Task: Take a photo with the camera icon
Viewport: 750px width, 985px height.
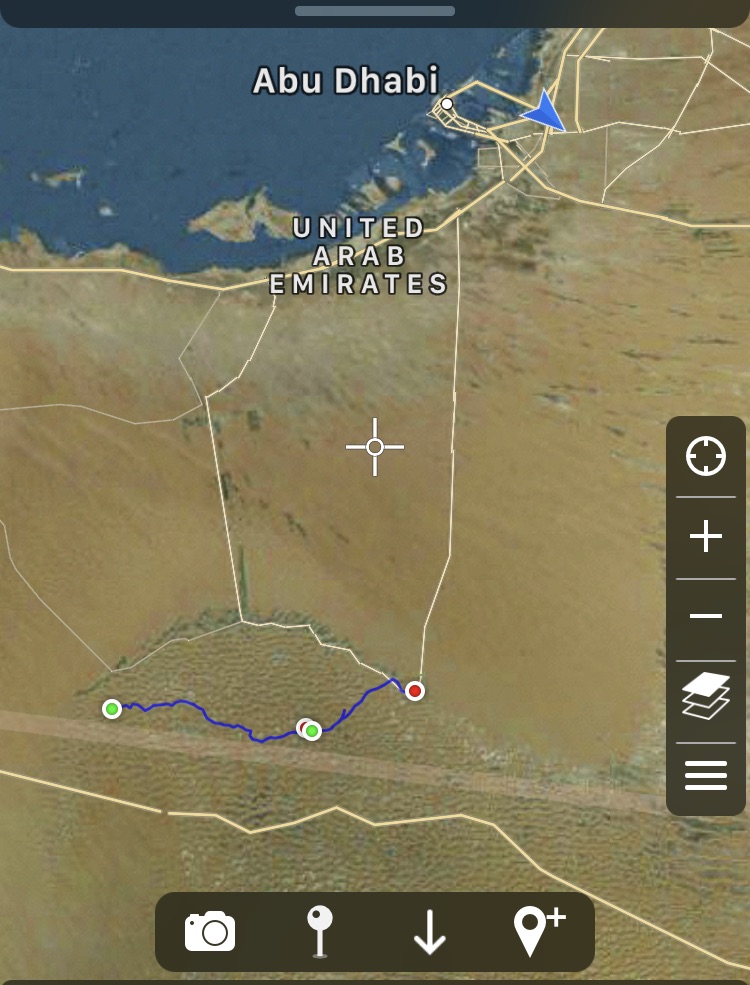Action: click(210, 932)
